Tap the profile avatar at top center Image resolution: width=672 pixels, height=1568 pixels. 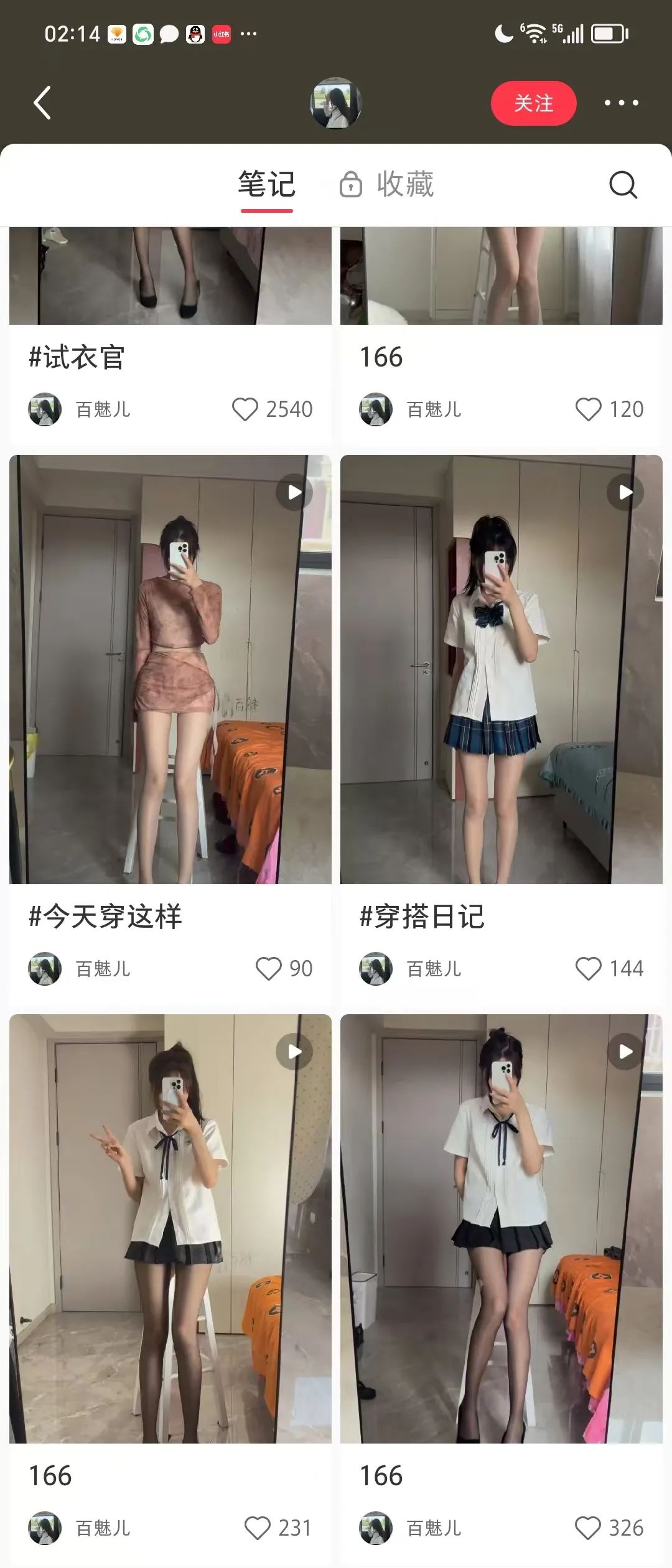point(336,104)
